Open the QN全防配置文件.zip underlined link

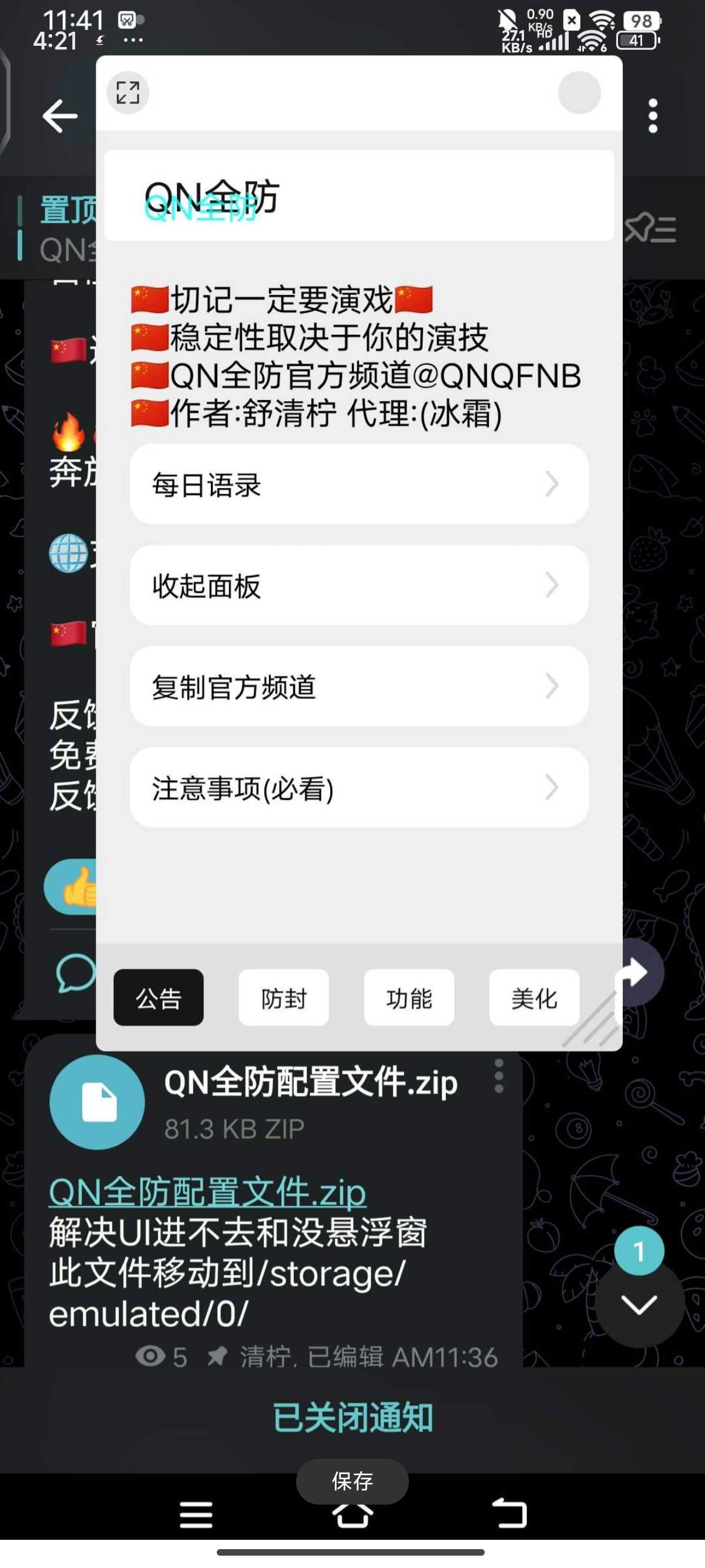pyautogui.click(x=207, y=1191)
